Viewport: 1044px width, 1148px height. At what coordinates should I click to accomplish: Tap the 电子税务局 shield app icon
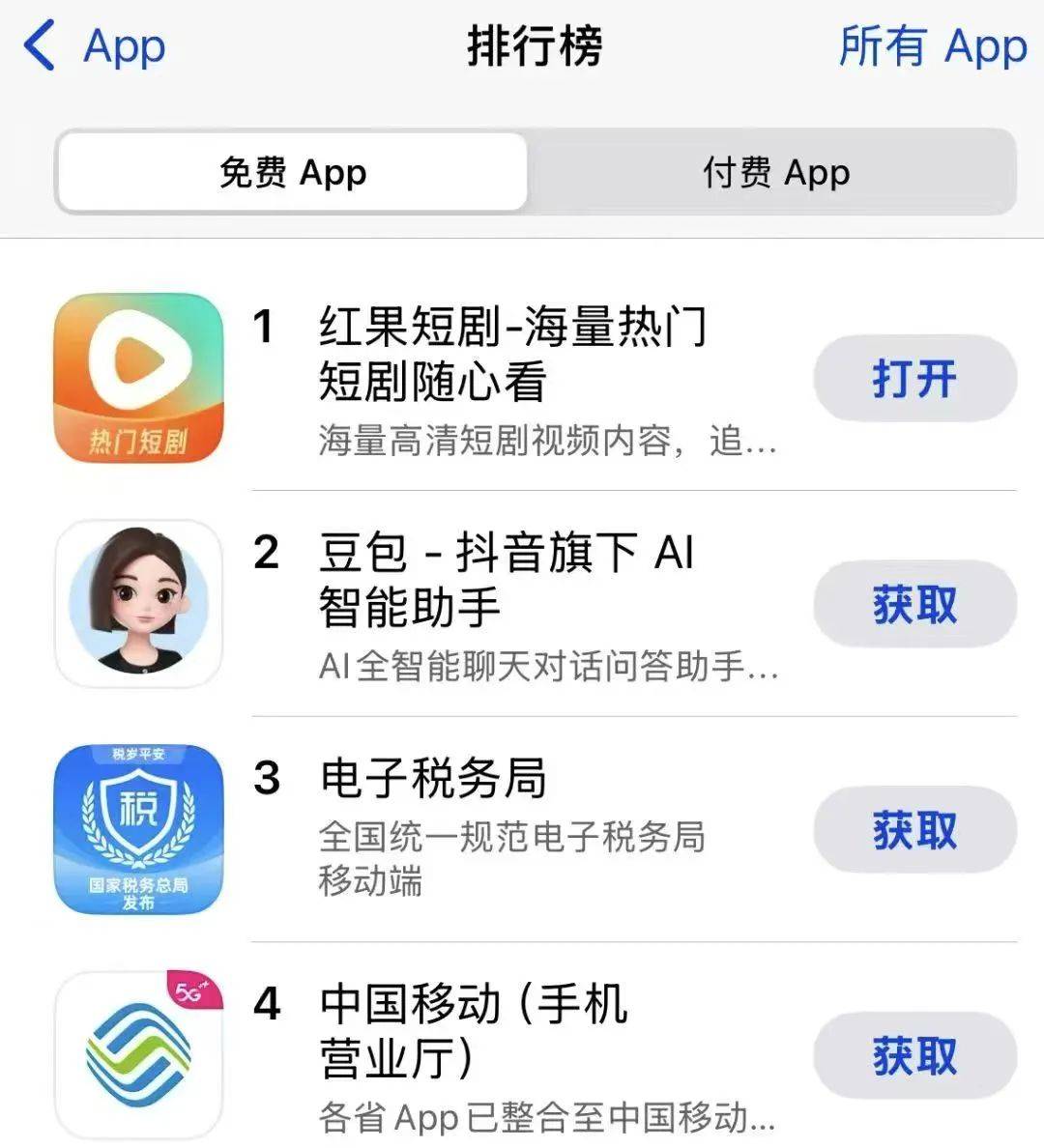pyautogui.click(x=137, y=829)
